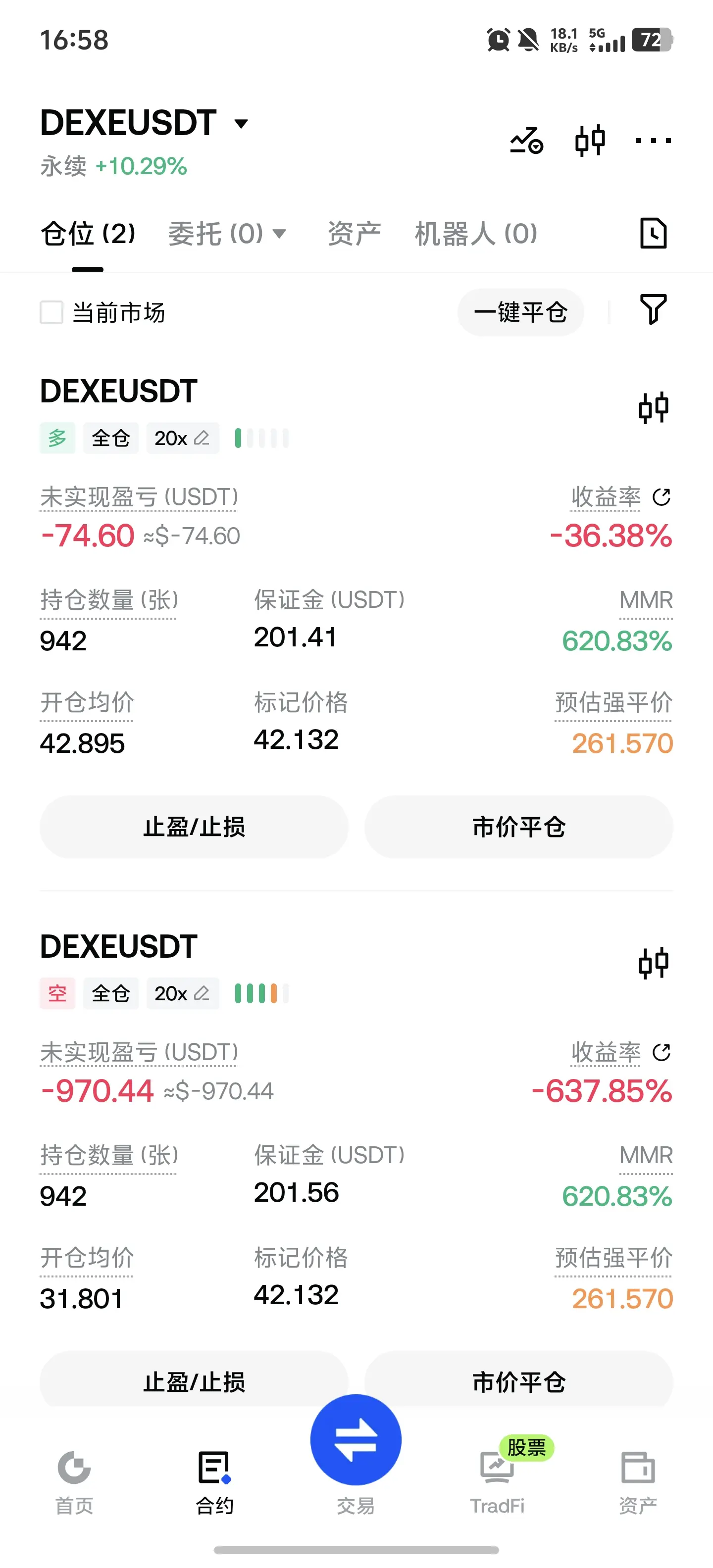Image resolution: width=713 pixels, height=1568 pixels.
Task: Edit 20x leverage on the short position
Action: coord(182,993)
